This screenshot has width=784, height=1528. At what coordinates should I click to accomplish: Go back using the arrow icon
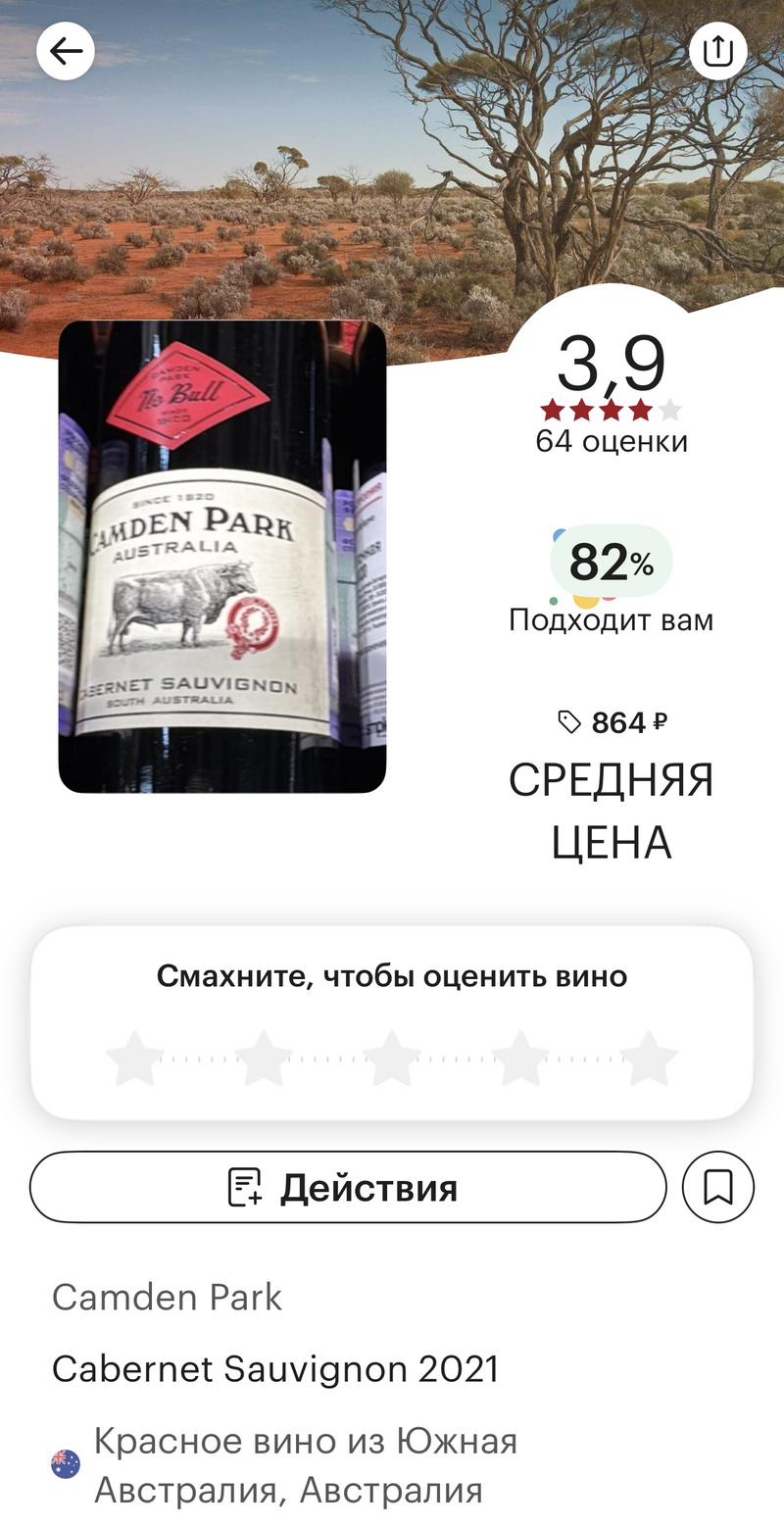(x=66, y=51)
